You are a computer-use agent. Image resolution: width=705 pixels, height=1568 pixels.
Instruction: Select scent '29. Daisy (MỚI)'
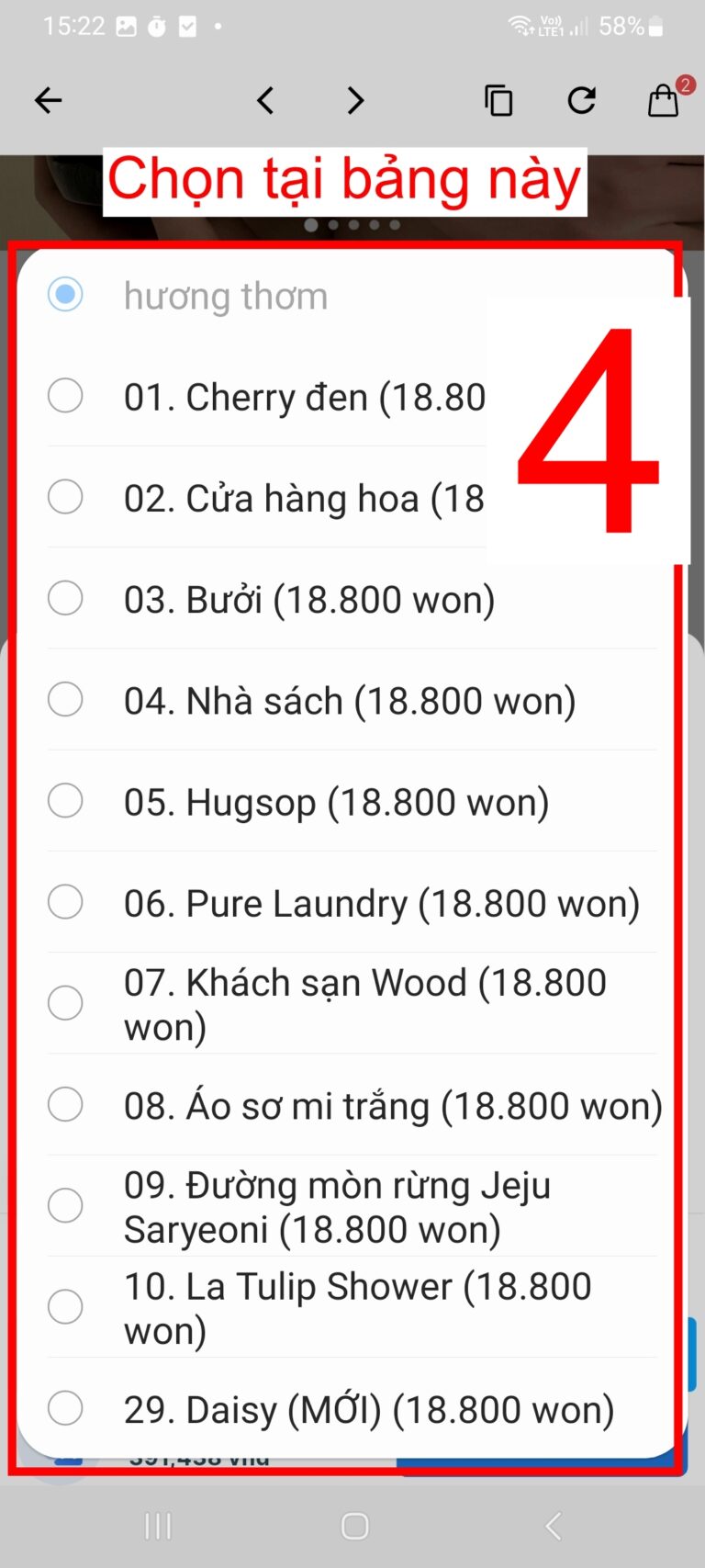tap(65, 1408)
